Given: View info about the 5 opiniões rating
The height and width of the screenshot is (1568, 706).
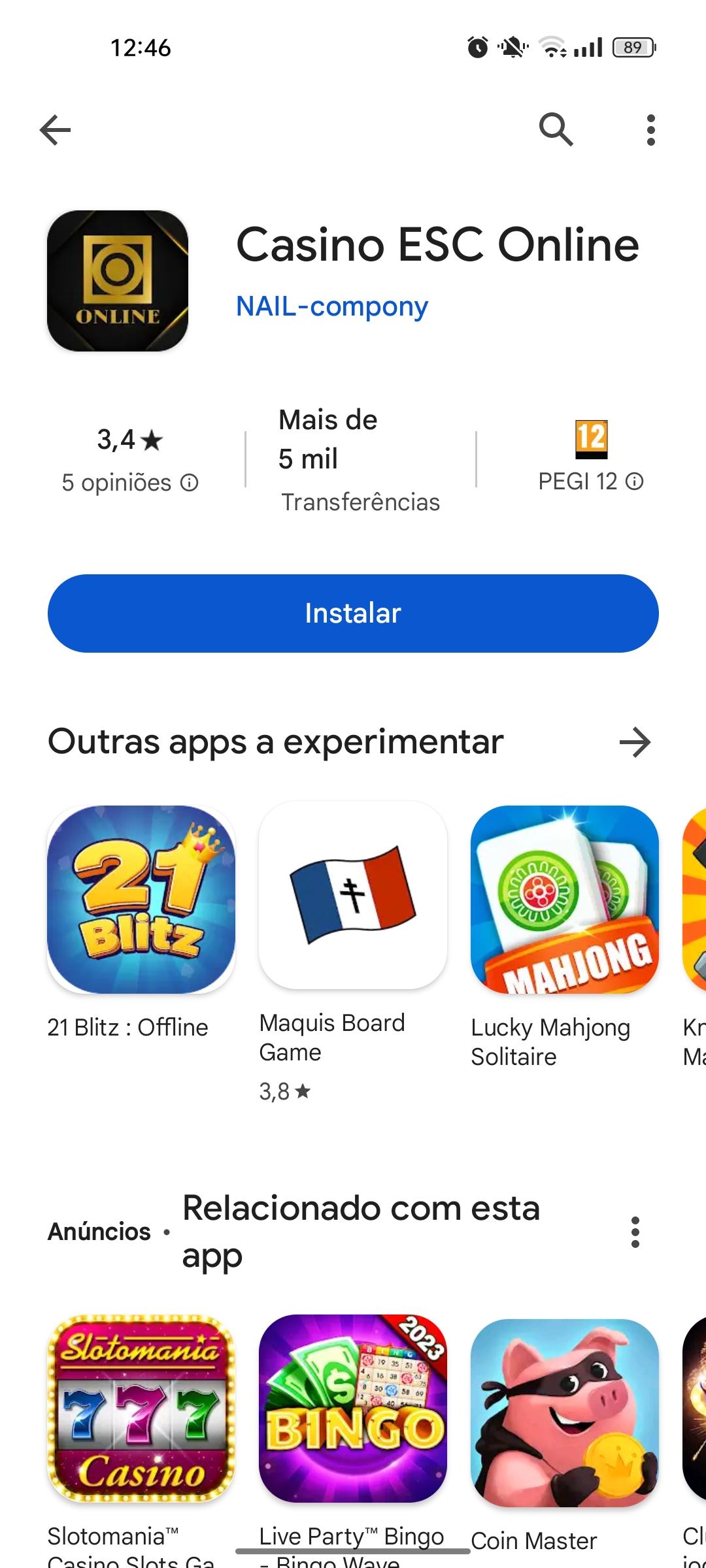Looking at the screenshot, I should coord(190,483).
